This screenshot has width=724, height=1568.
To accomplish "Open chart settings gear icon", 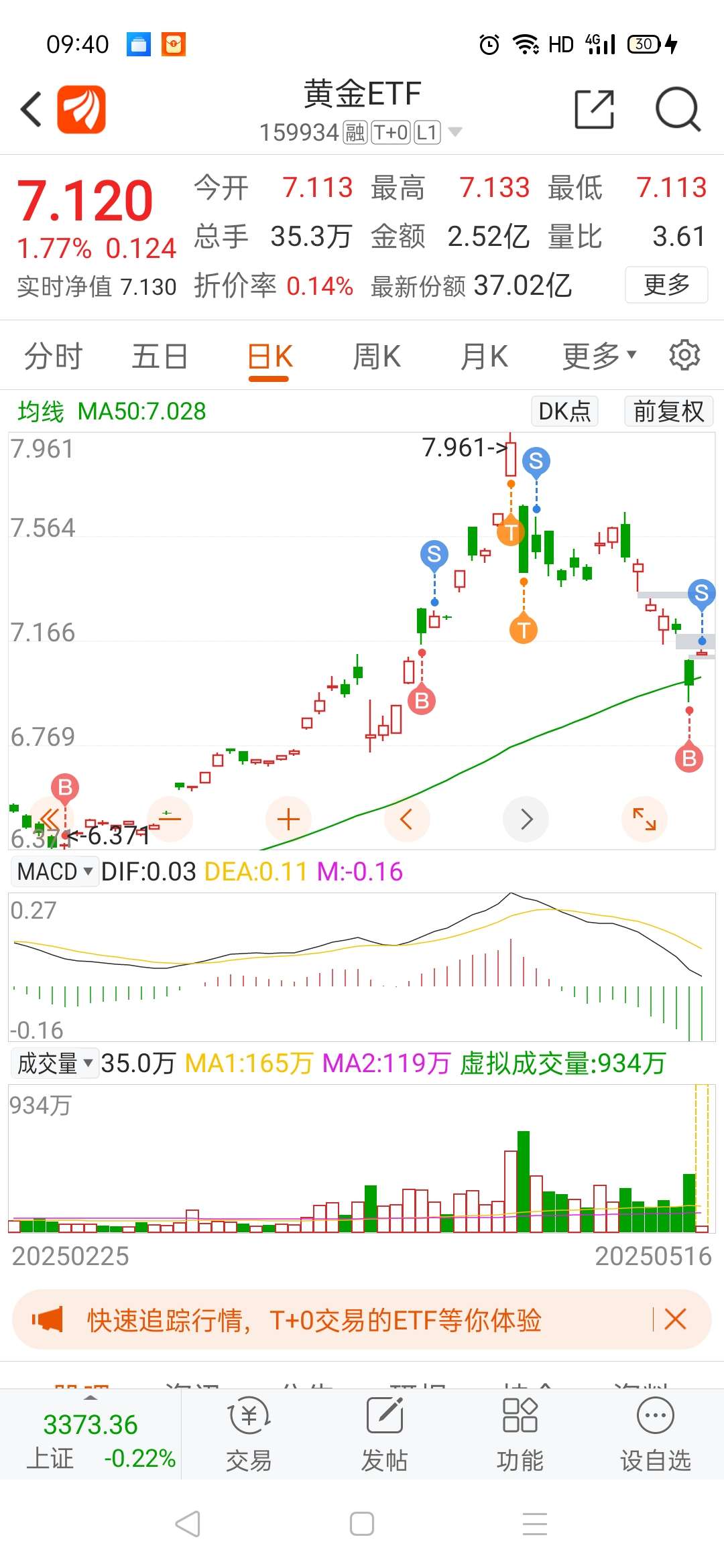I will click(684, 354).
